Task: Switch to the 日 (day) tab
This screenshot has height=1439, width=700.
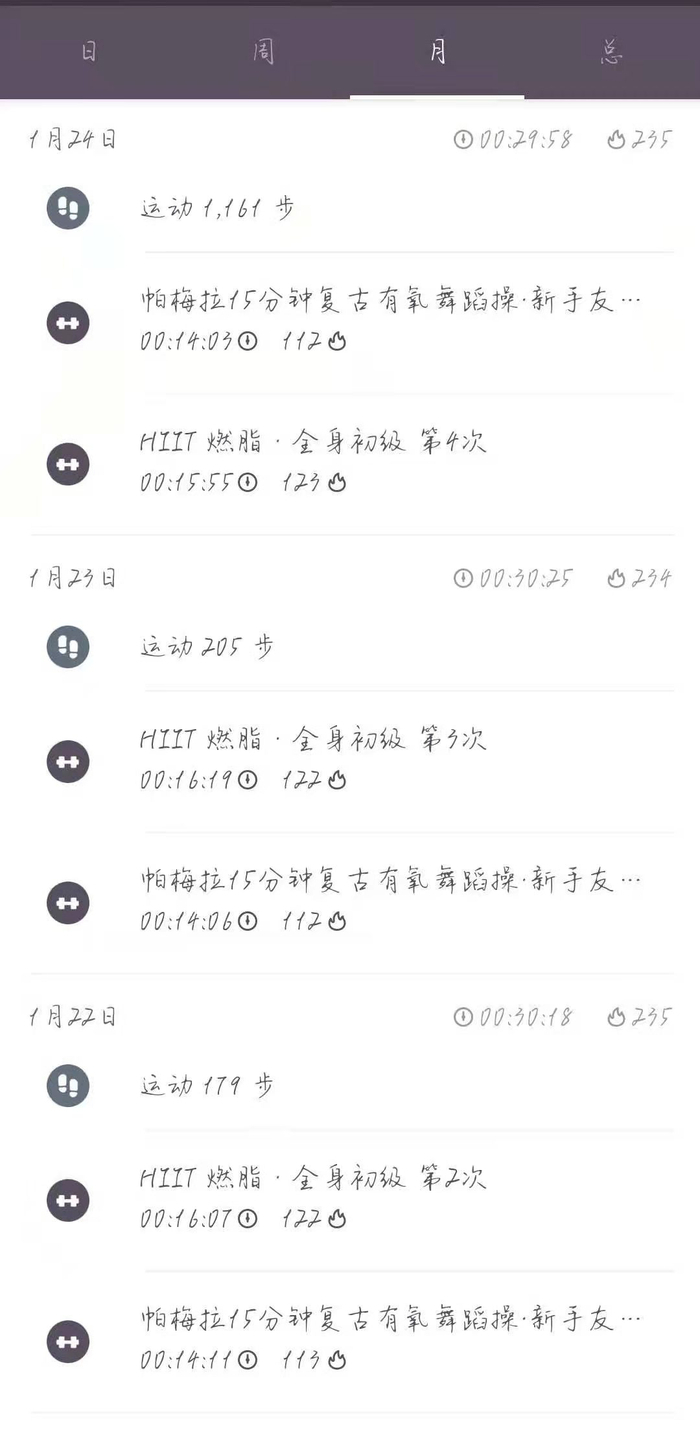Action: click(x=88, y=52)
